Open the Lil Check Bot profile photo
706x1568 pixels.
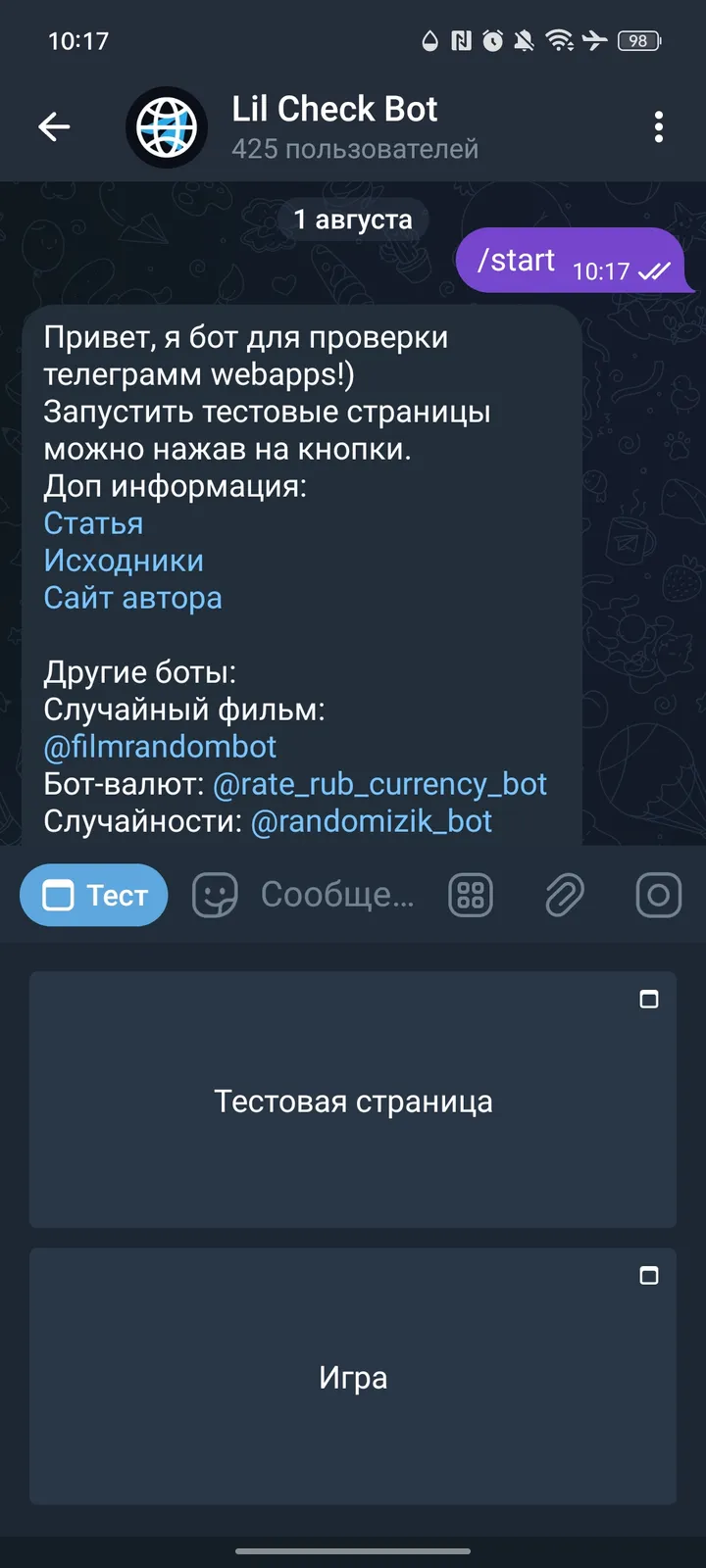167,126
